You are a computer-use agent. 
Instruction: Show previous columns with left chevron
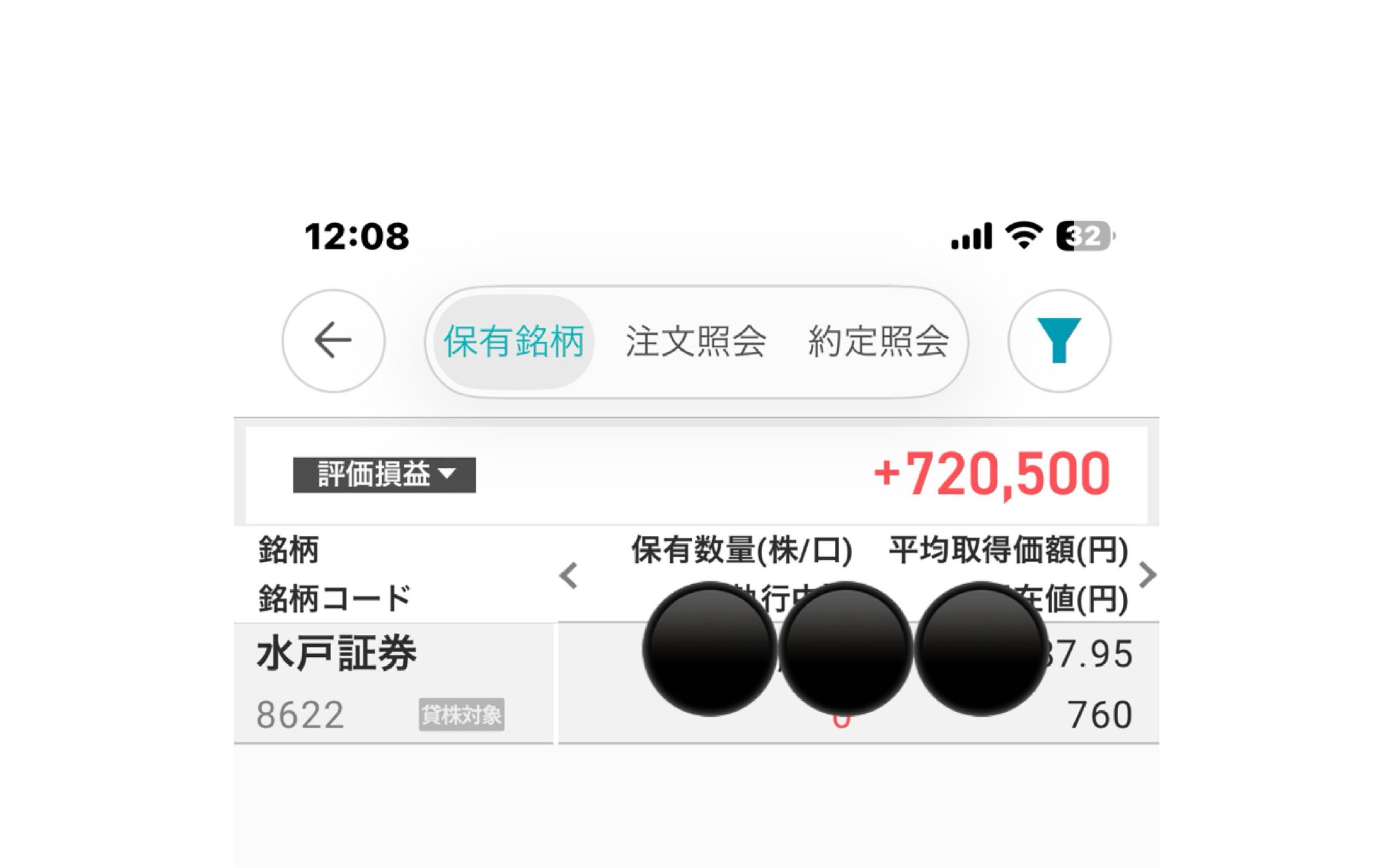tap(568, 575)
